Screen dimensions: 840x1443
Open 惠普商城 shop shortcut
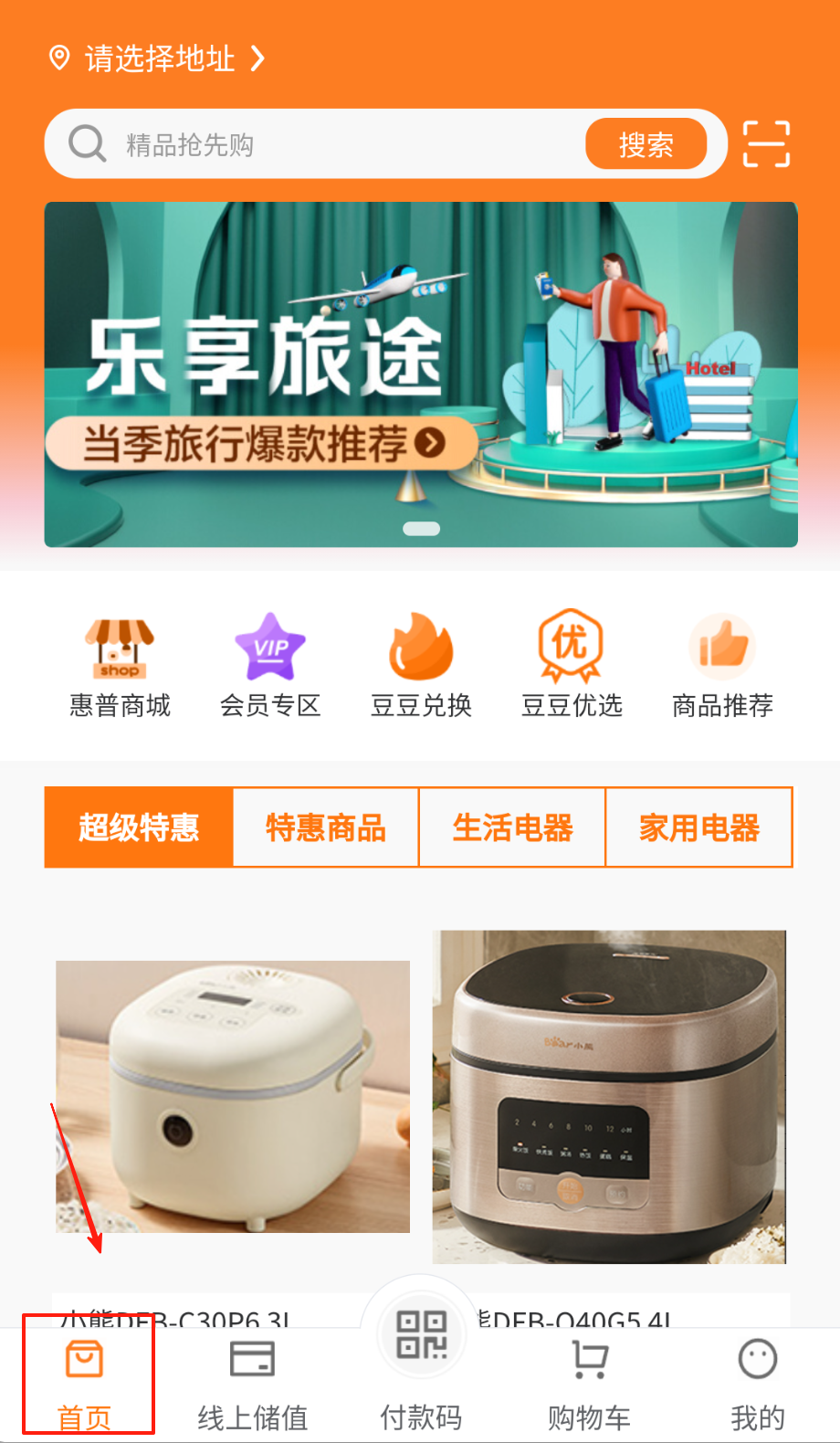[120, 666]
